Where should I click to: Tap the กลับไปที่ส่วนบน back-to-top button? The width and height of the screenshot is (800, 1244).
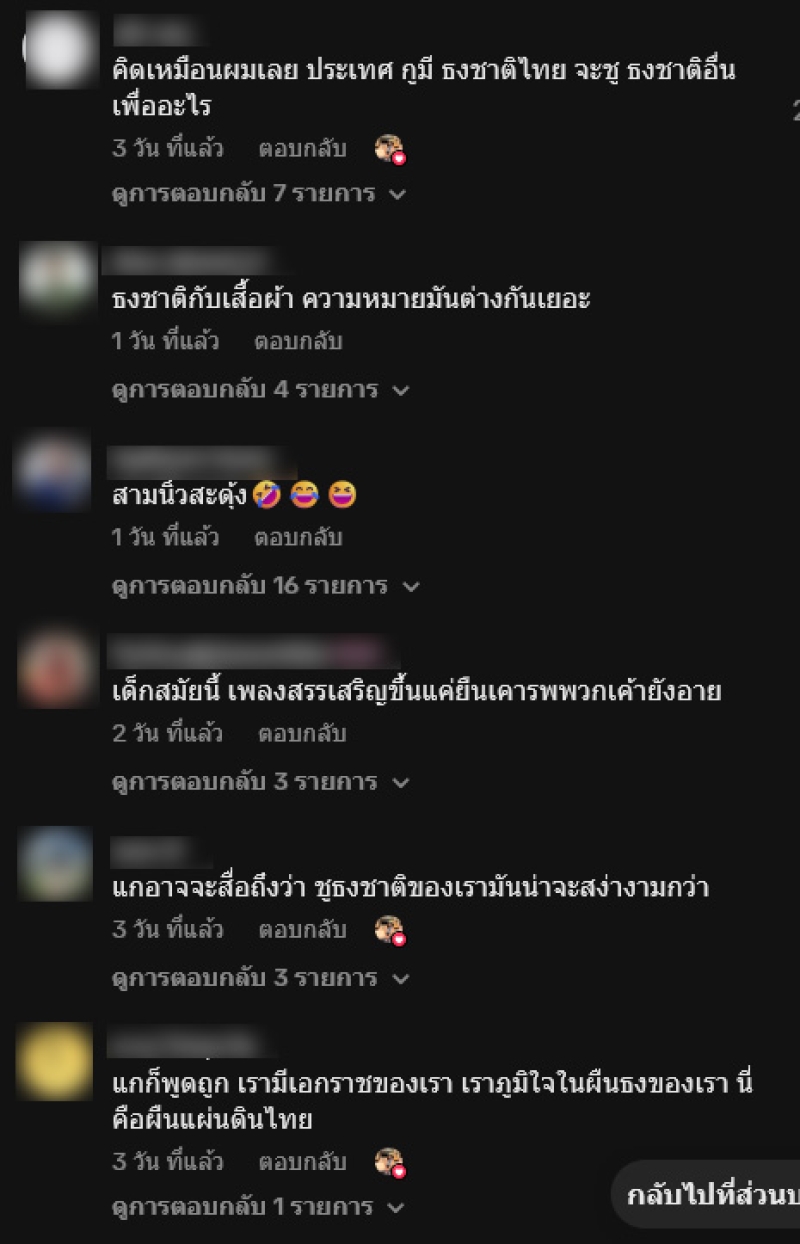712,1195
